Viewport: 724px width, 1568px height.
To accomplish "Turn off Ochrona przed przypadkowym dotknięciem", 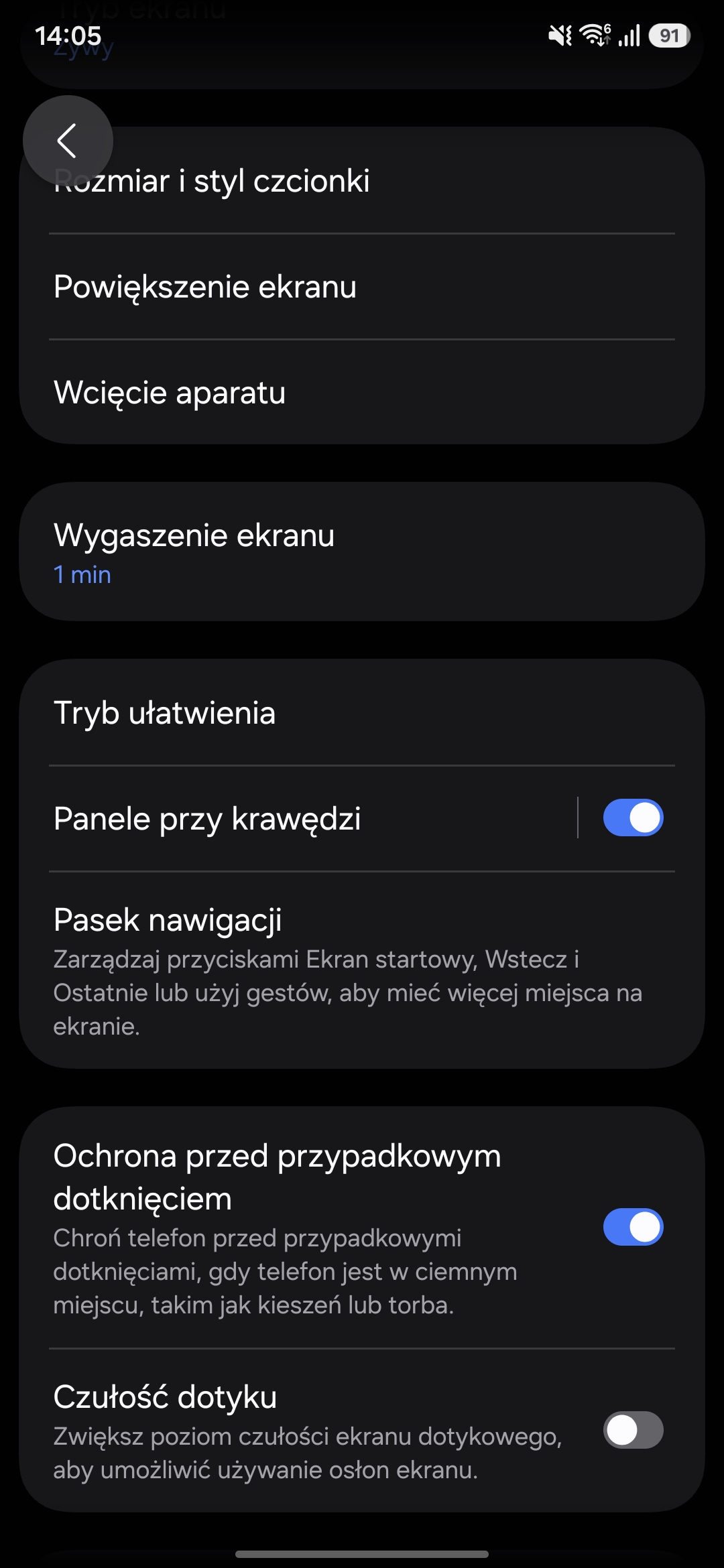I will 633,1227.
